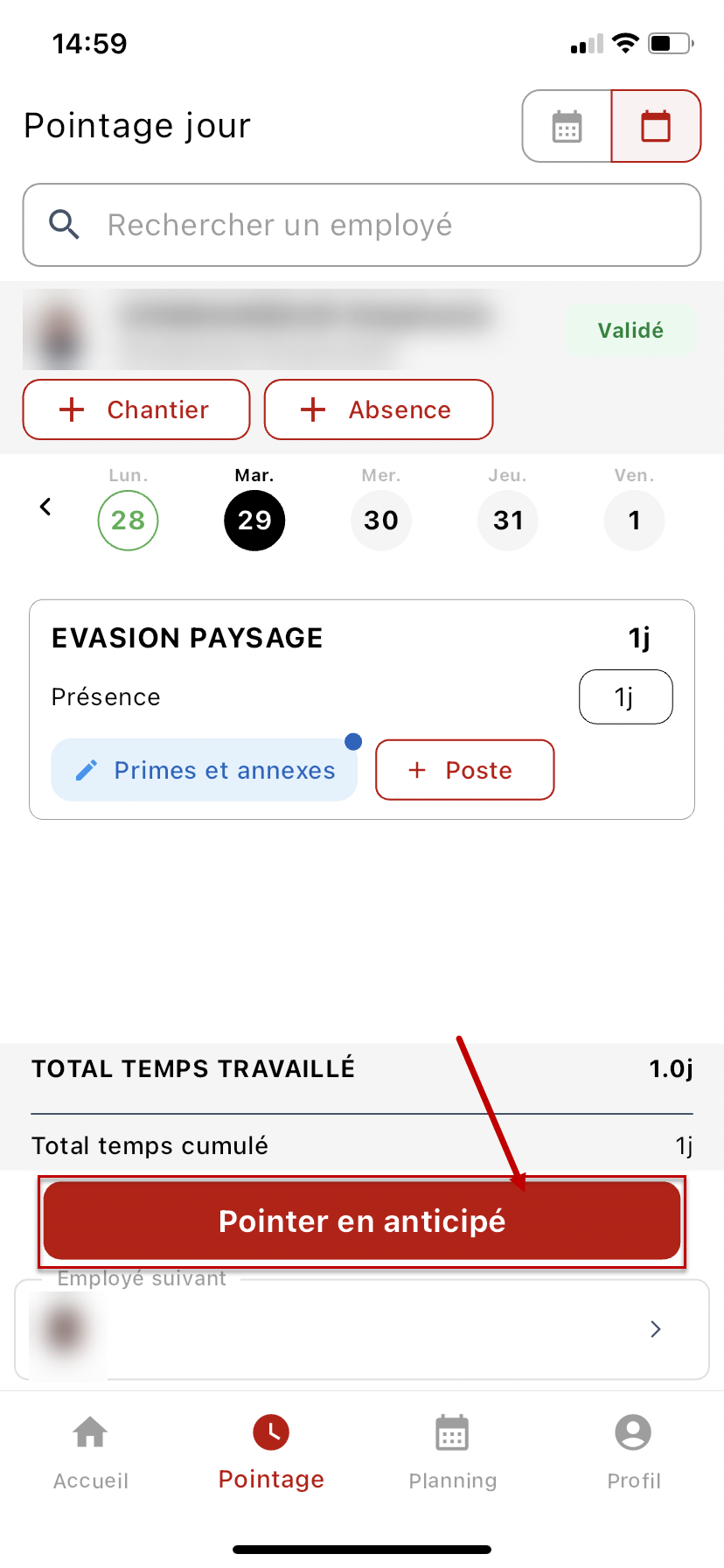Screen dimensions: 724x1568
Task: Focus the Rechercher un employé search field
Action: click(x=362, y=225)
